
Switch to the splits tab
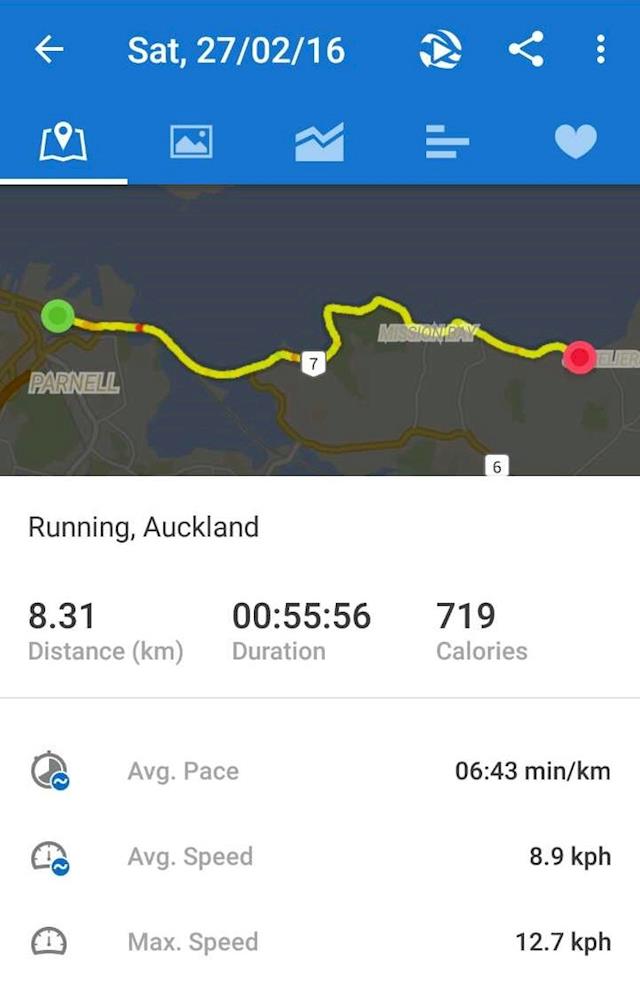click(447, 142)
